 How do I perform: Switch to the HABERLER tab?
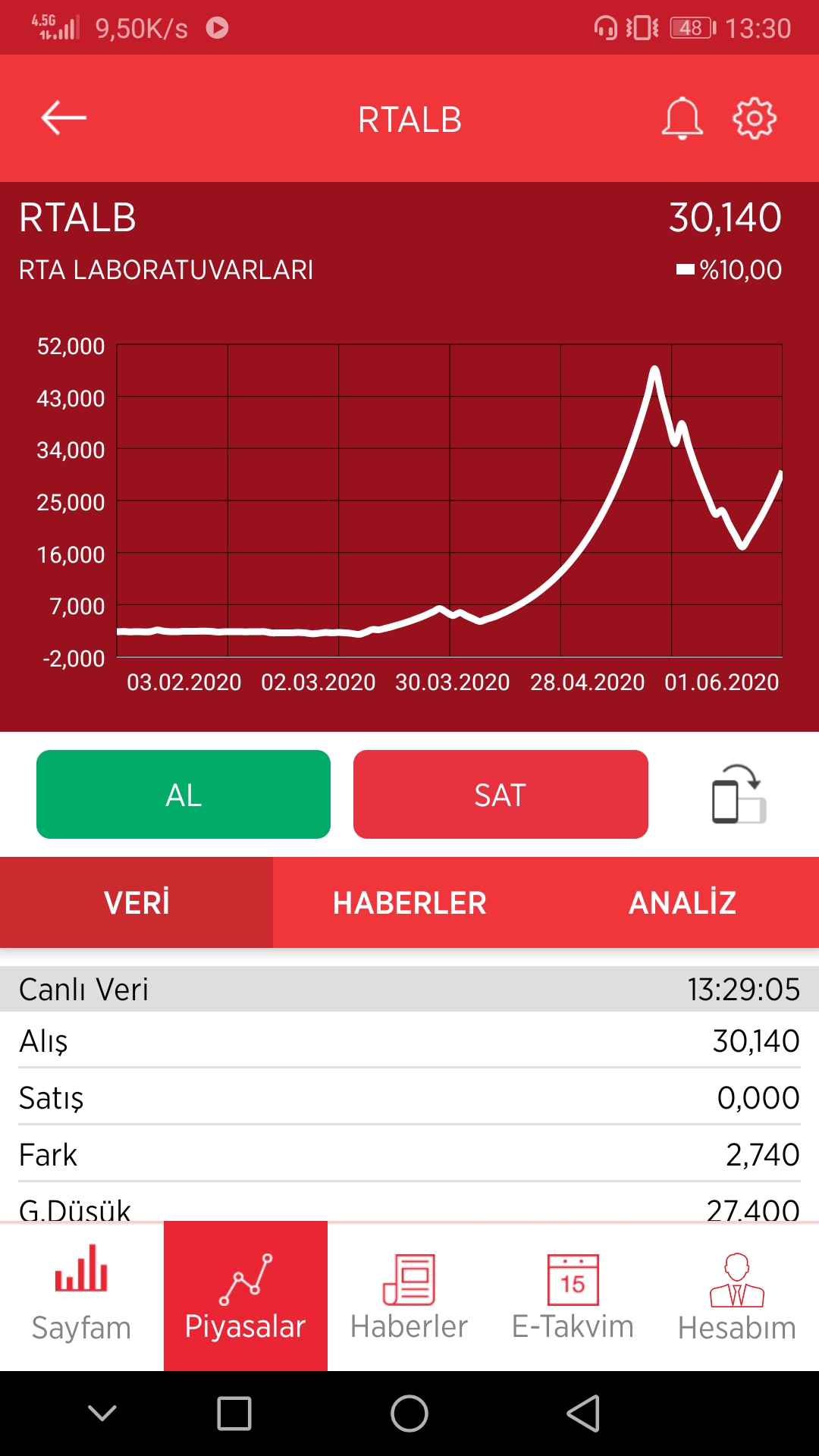click(x=409, y=902)
